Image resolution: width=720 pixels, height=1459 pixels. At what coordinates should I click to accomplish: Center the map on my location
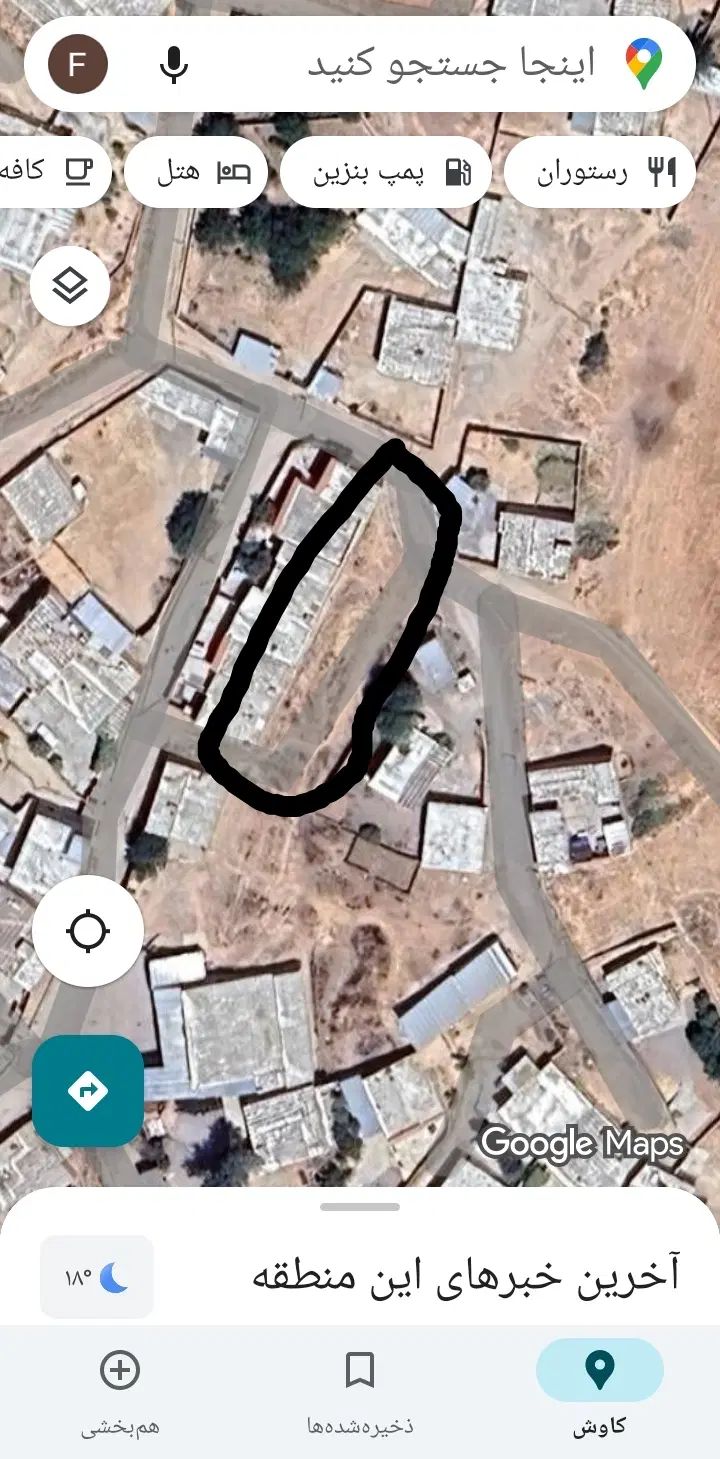click(88, 931)
